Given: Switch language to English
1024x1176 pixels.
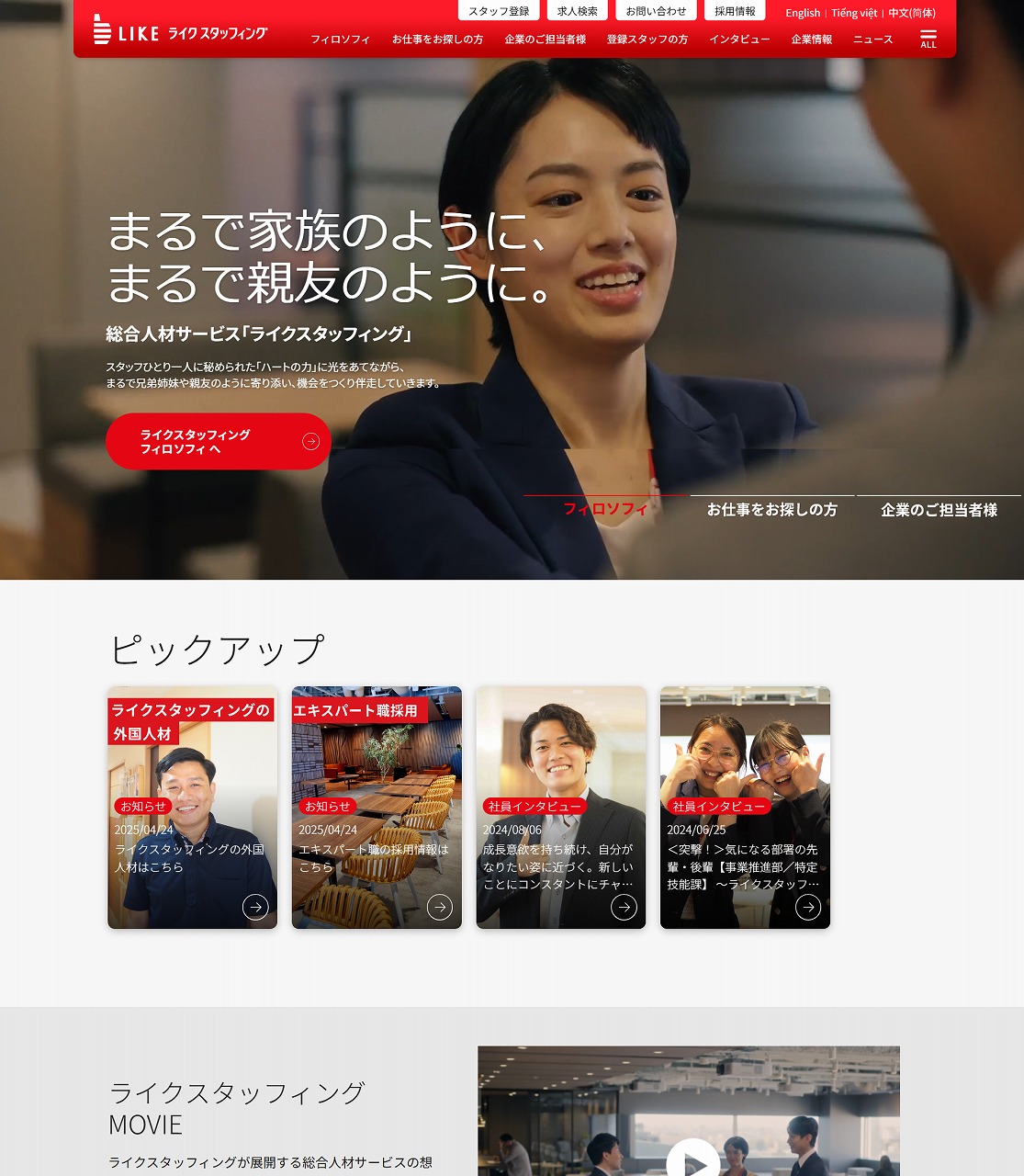Looking at the screenshot, I should pyautogui.click(x=803, y=13).
